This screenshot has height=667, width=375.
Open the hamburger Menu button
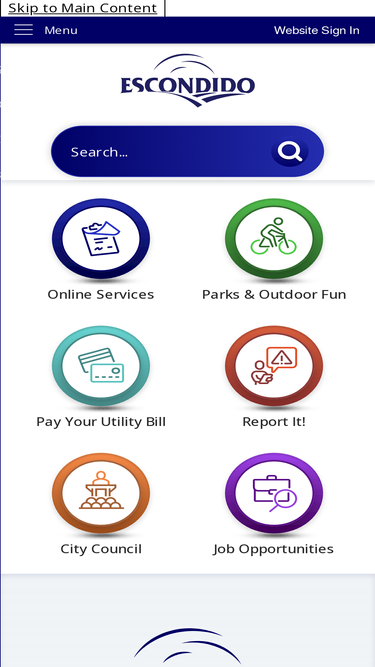45,30
